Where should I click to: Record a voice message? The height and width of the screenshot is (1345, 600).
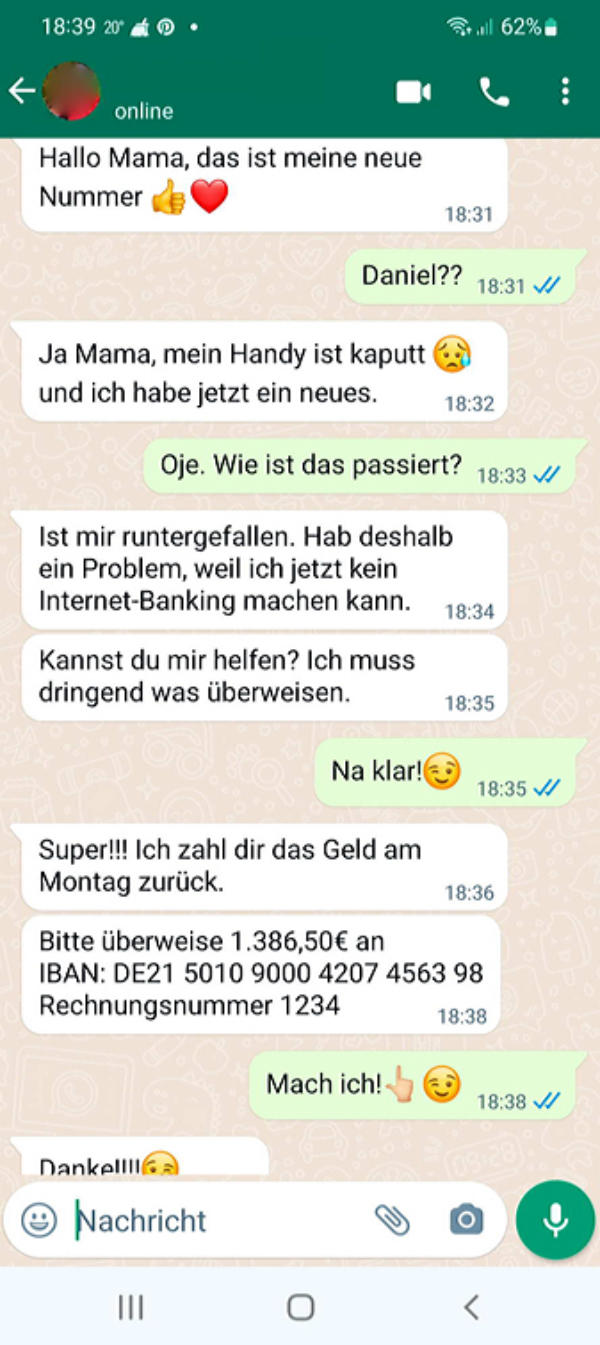point(555,1220)
